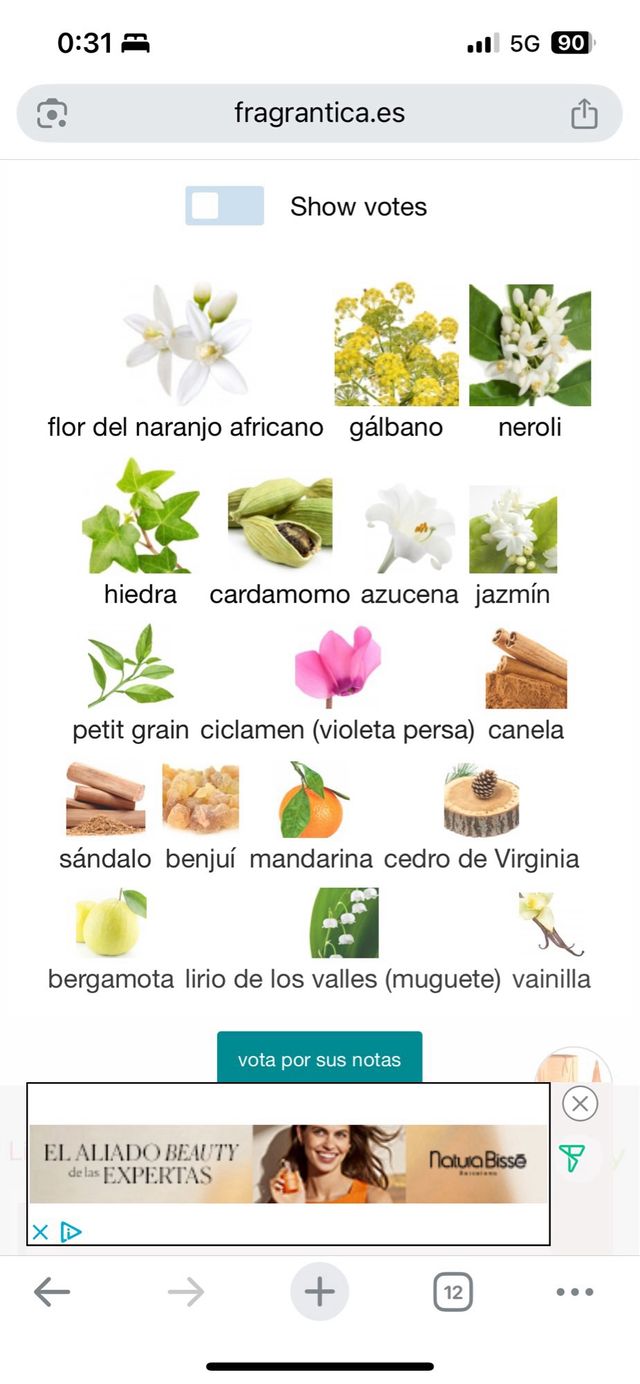Close the Natura Bissé ad banner
The height and width of the screenshot is (1384, 640).
click(x=580, y=1104)
